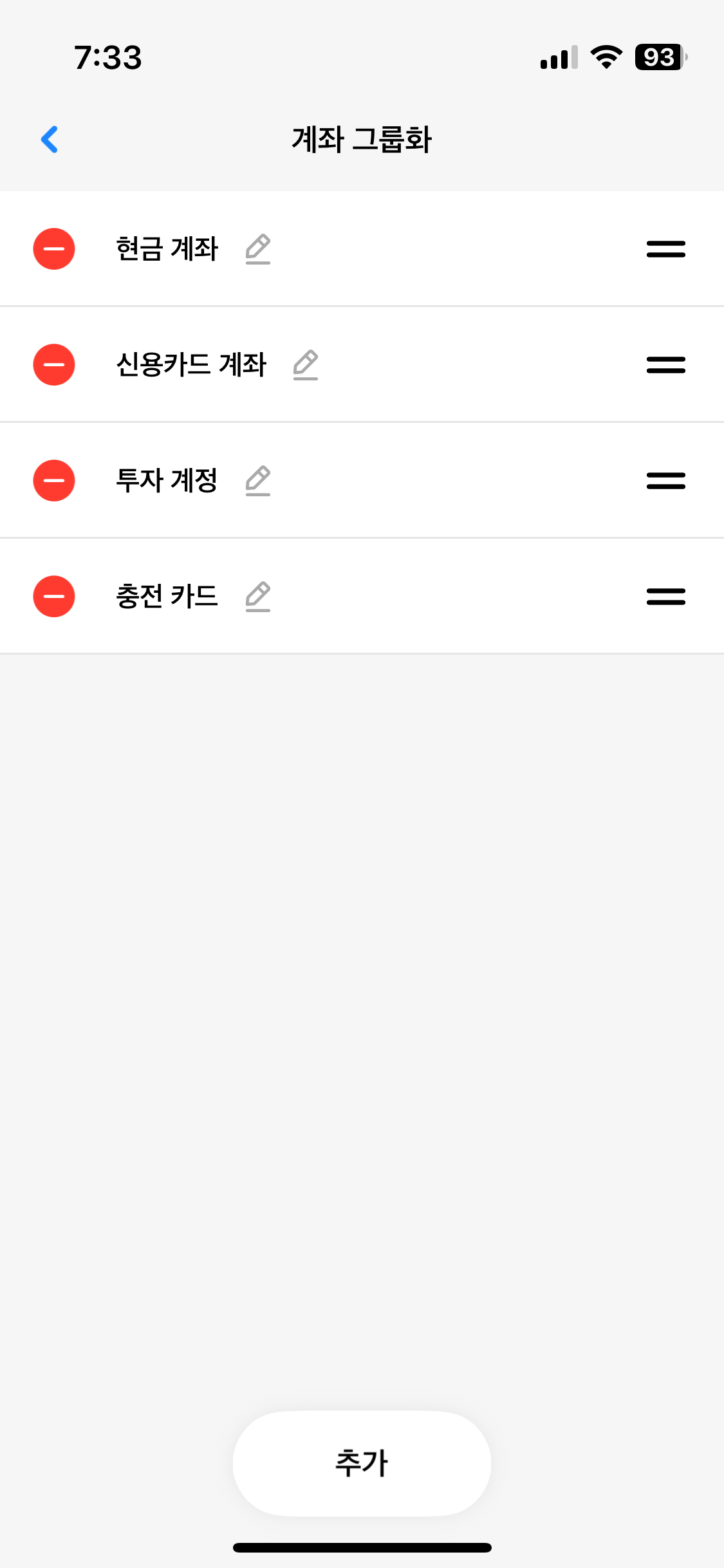724x1568 pixels.
Task: Click the edit pencil icon next to 현금 계좌
Action: tap(259, 249)
